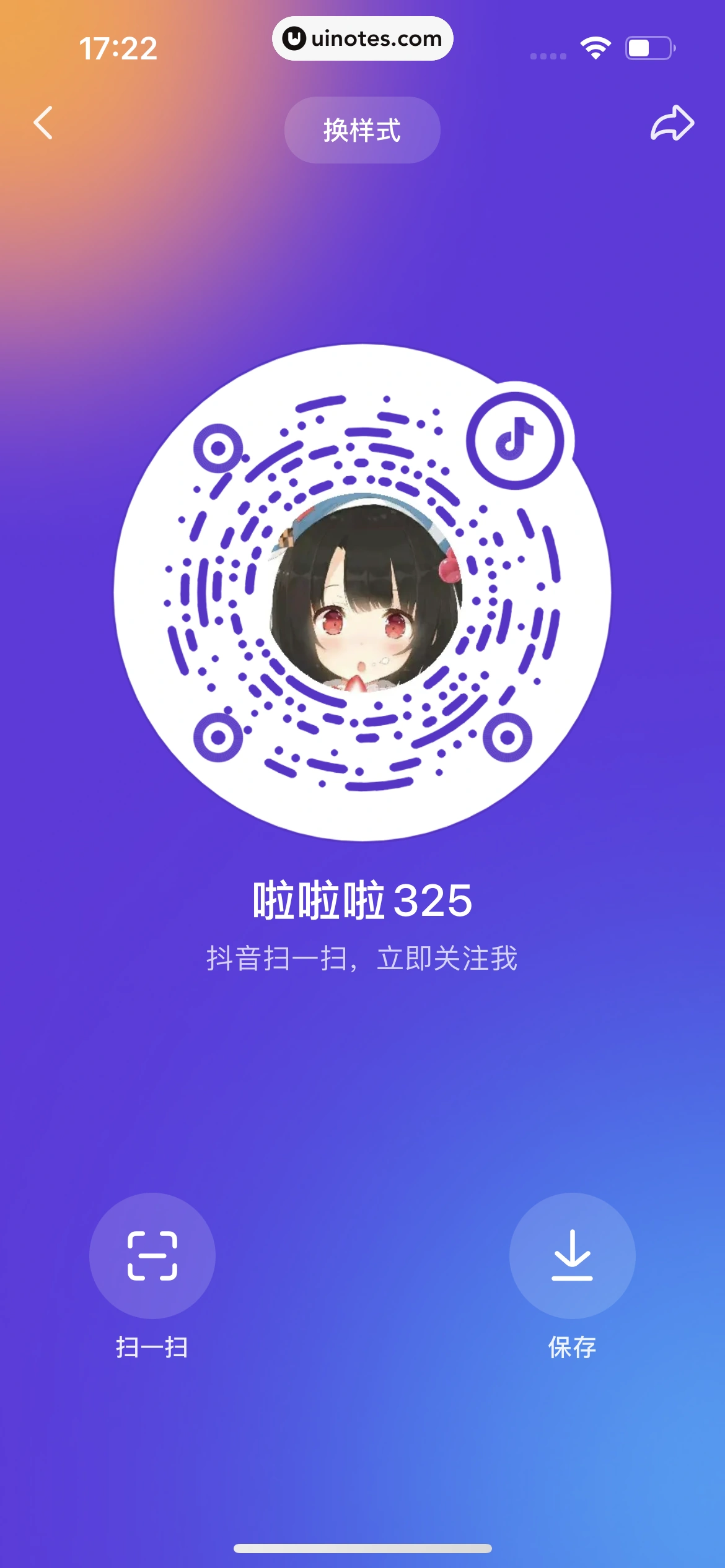Select the scan-frame icon above 扫一扫
The height and width of the screenshot is (1568, 725).
coord(152,1255)
